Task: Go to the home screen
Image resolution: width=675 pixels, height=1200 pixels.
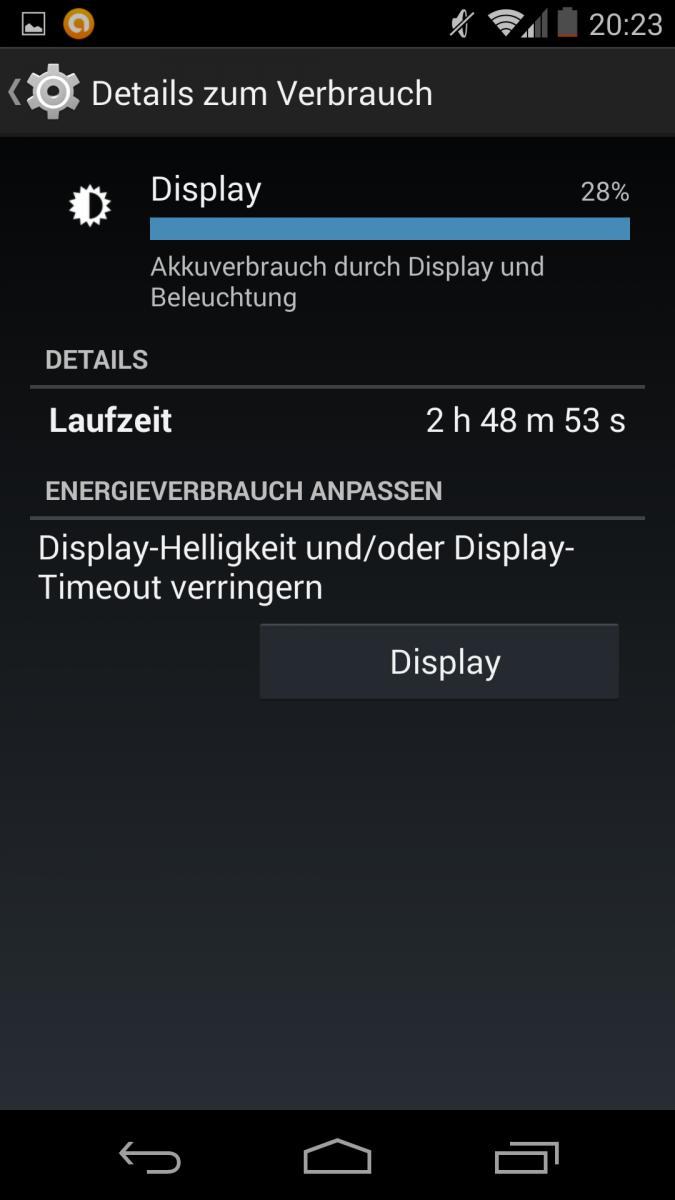Action: 337,1157
